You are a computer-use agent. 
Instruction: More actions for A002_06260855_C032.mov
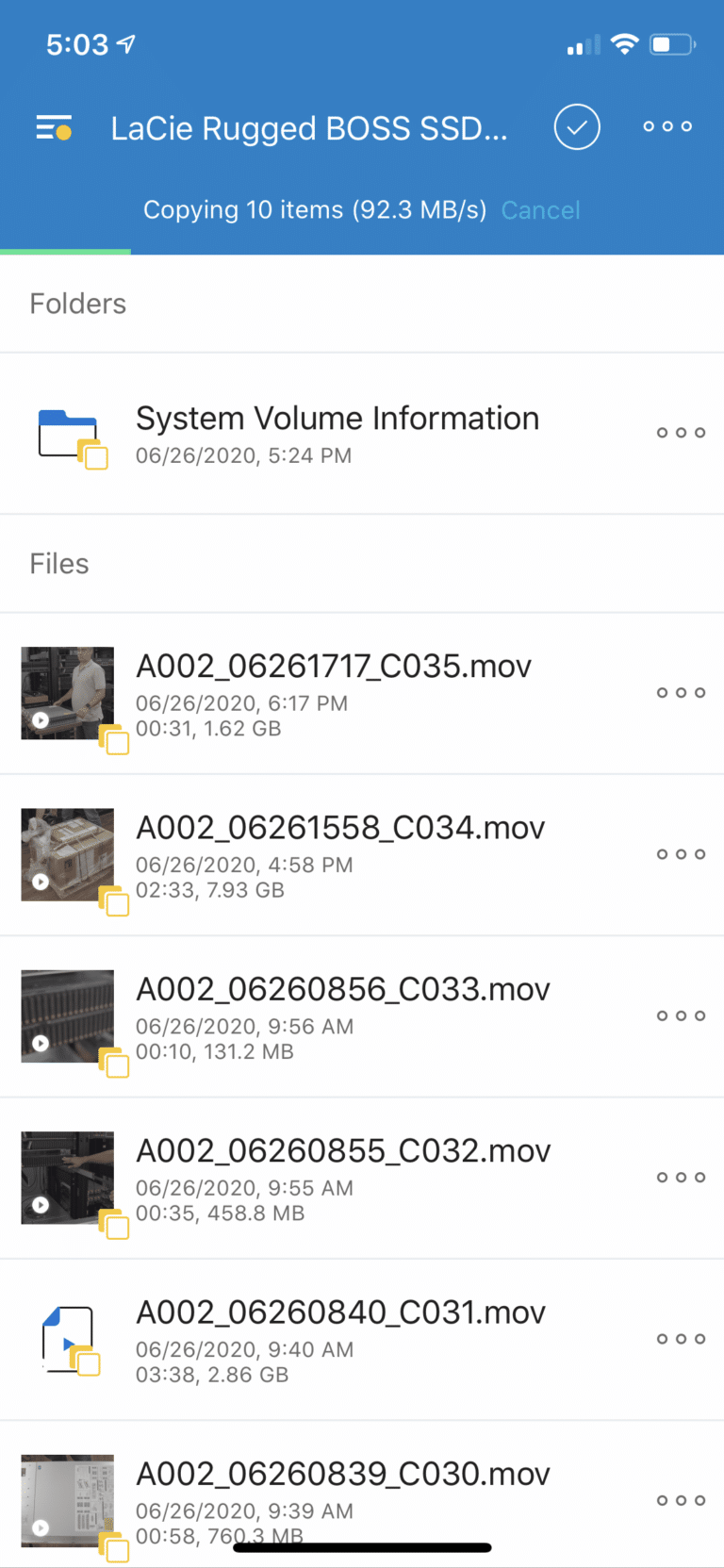pyautogui.click(x=681, y=1178)
